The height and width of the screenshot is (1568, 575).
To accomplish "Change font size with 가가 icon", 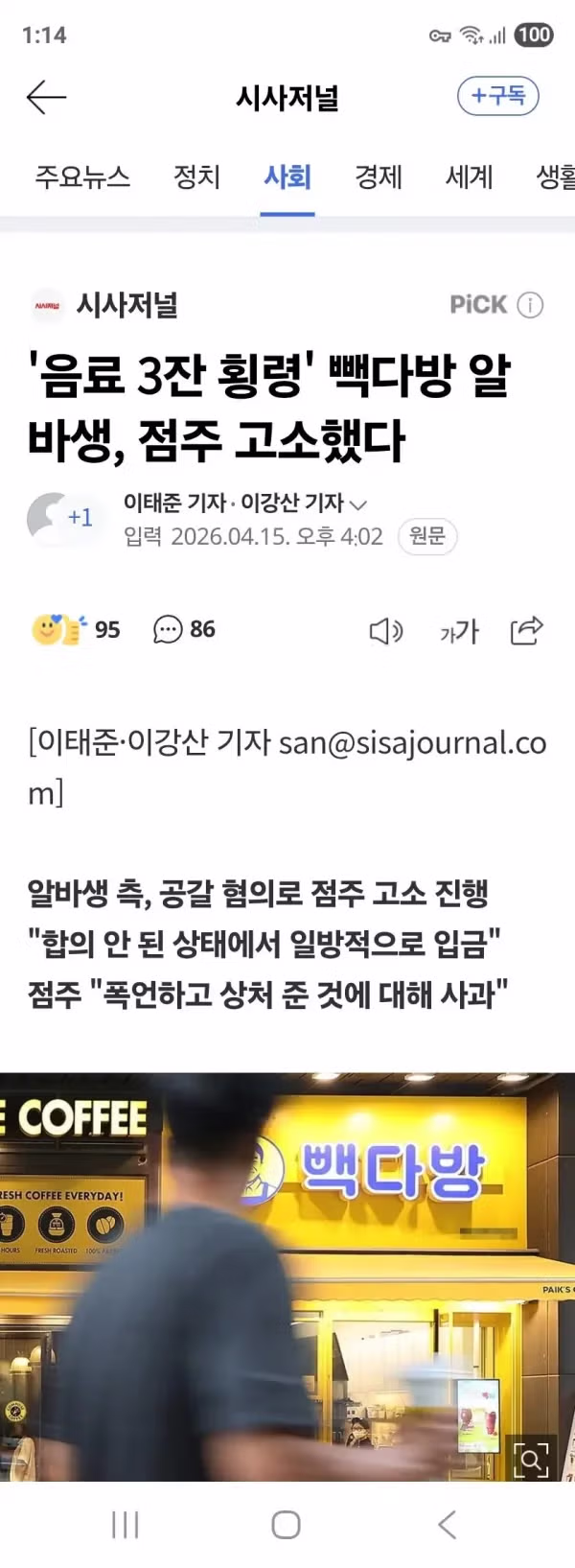I will [x=458, y=630].
